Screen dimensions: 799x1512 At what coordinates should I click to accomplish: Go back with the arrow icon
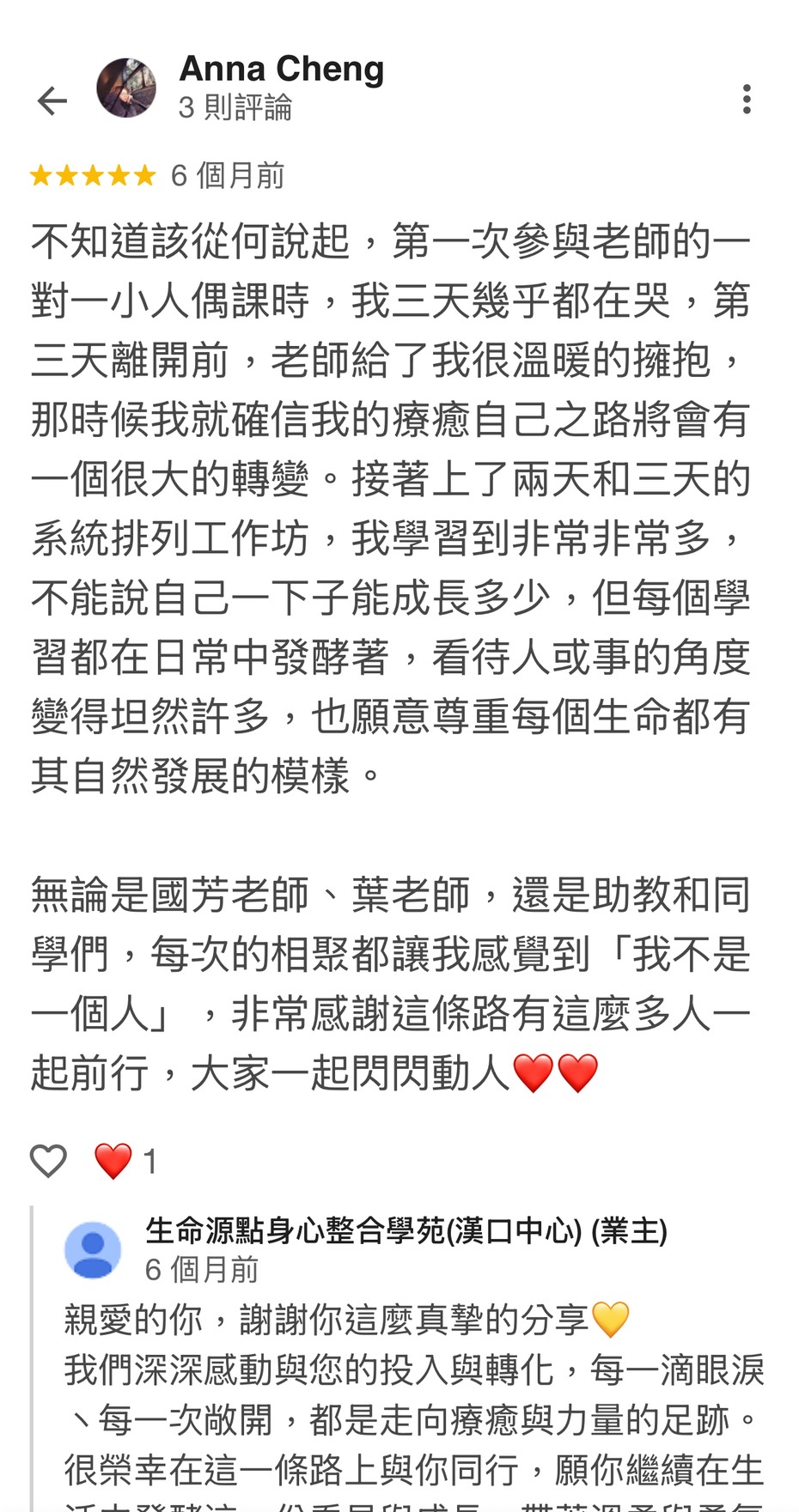pos(52,101)
